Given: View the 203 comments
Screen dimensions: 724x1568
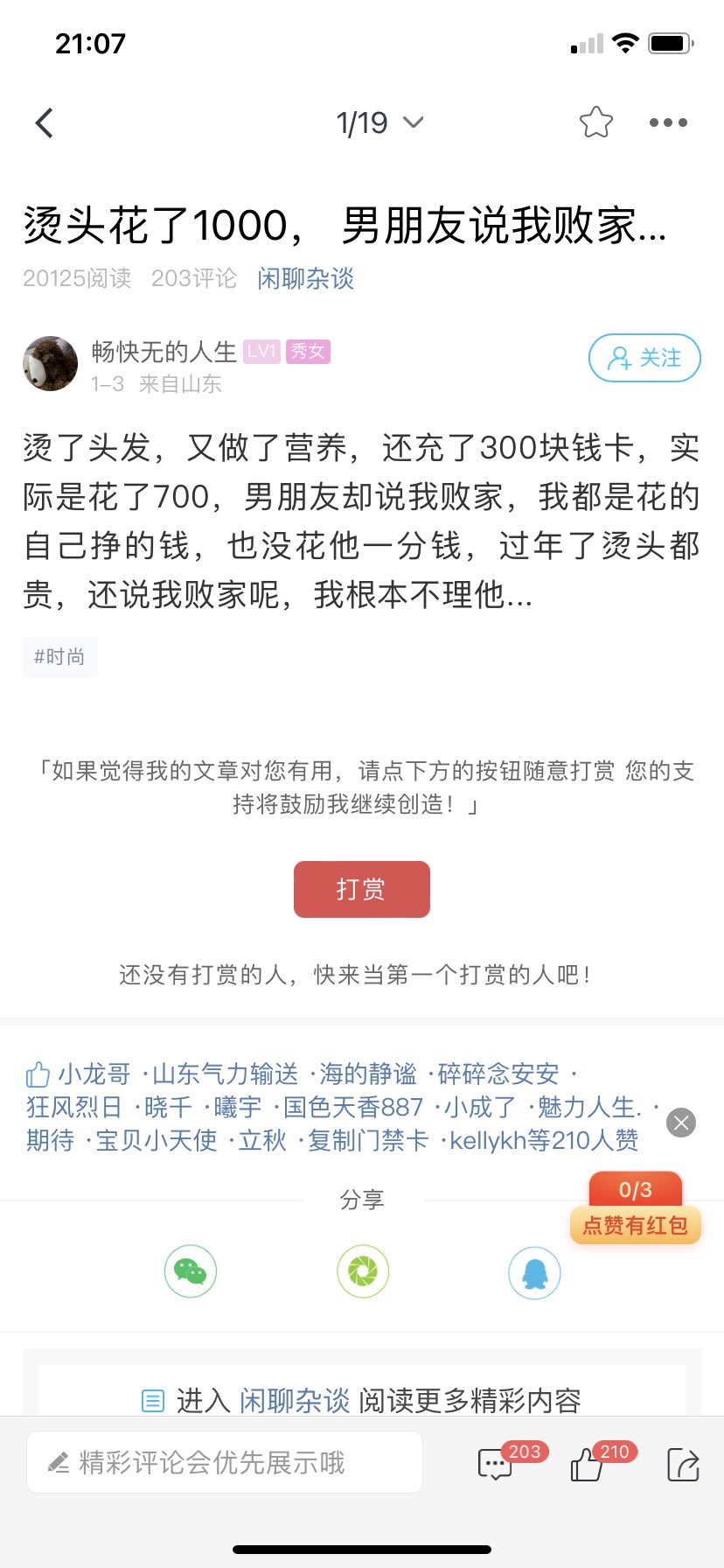Looking at the screenshot, I should 496,1464.
